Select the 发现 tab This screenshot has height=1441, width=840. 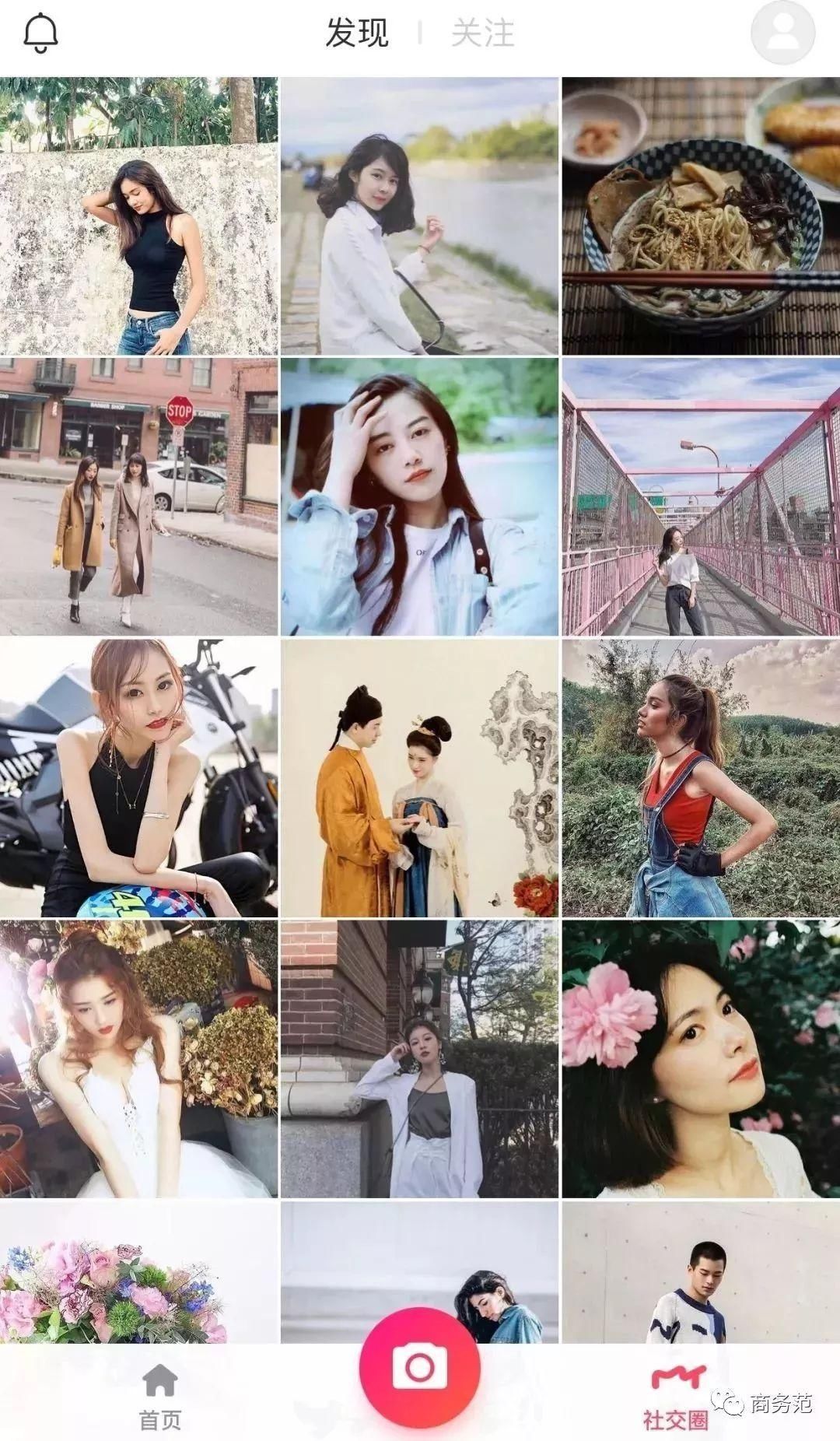point(357,33)
